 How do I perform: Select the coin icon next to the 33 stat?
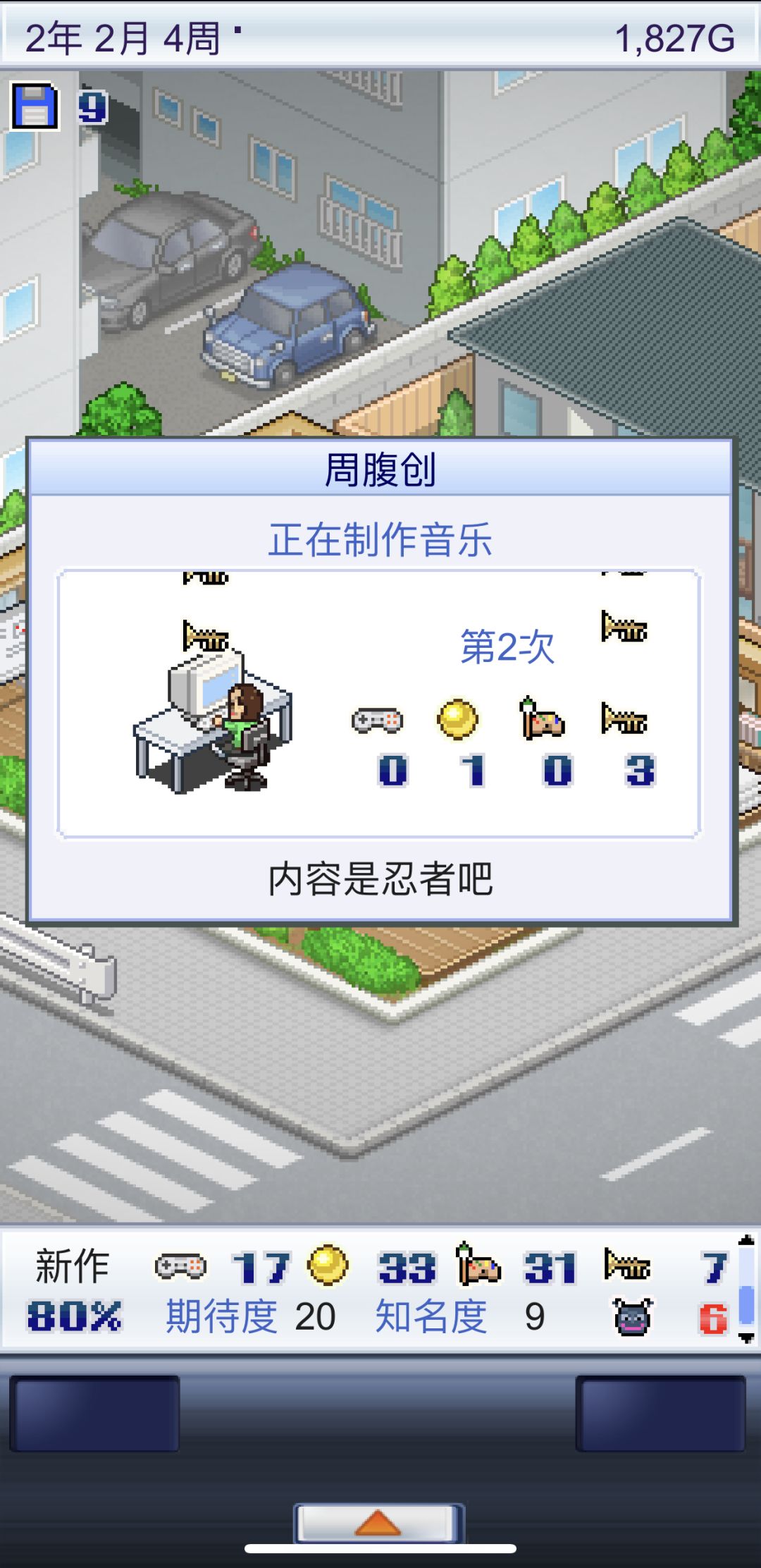pyautogui.click(x=328, y=1266)
